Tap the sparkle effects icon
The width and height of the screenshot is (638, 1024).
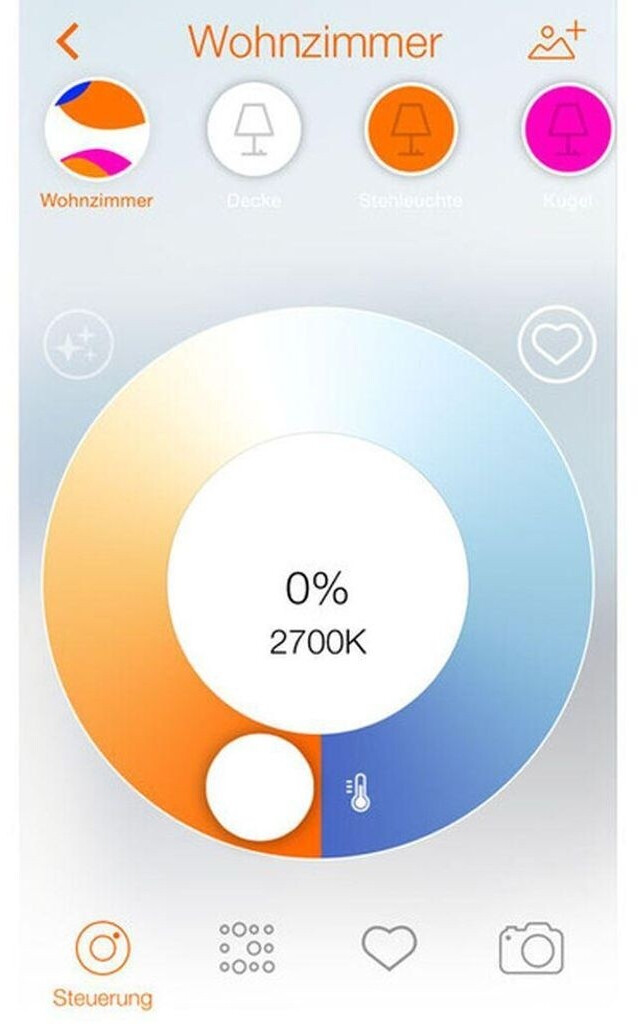[x=78, y=344]
